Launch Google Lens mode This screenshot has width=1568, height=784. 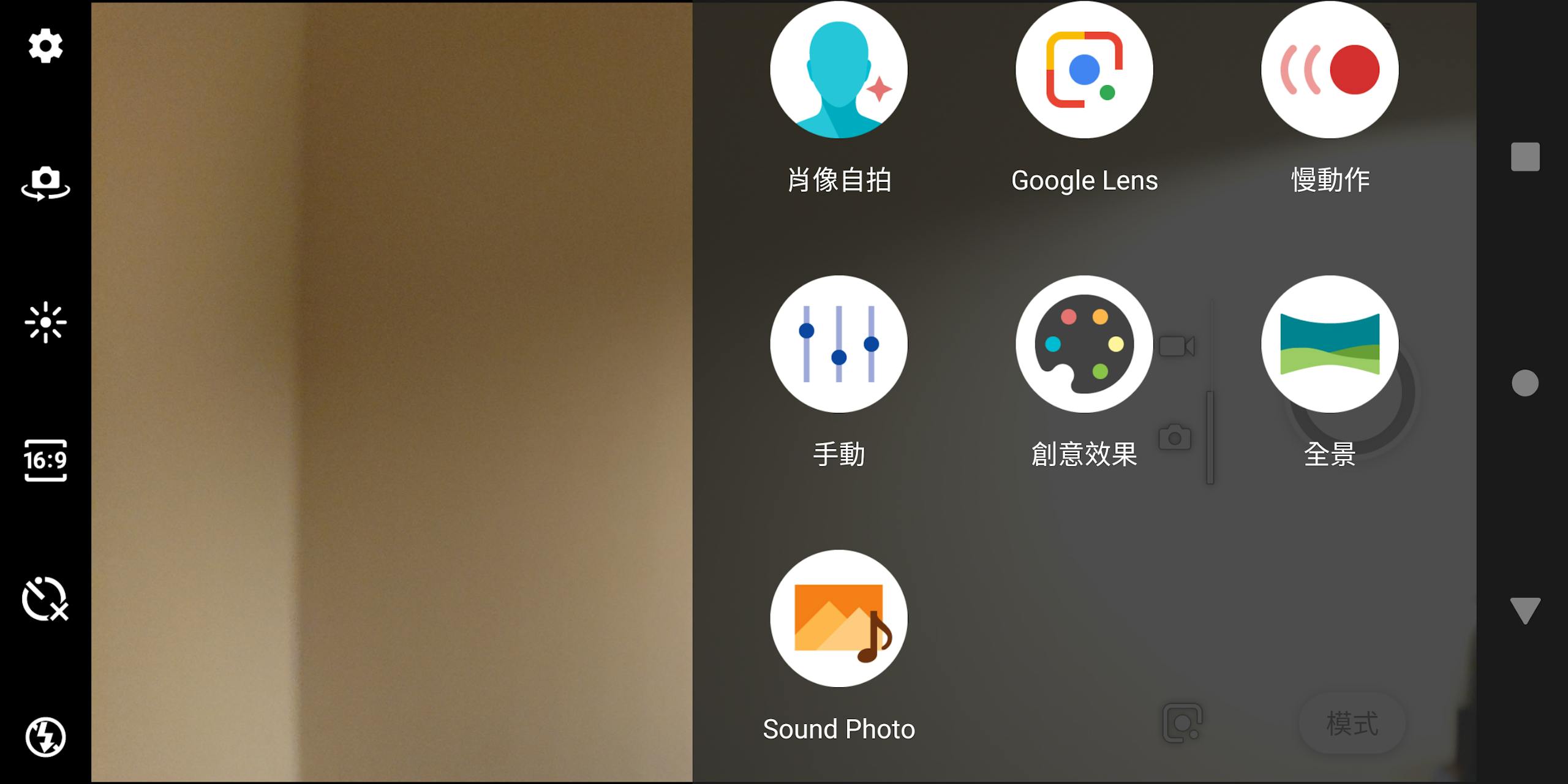tap(1084, 70)
